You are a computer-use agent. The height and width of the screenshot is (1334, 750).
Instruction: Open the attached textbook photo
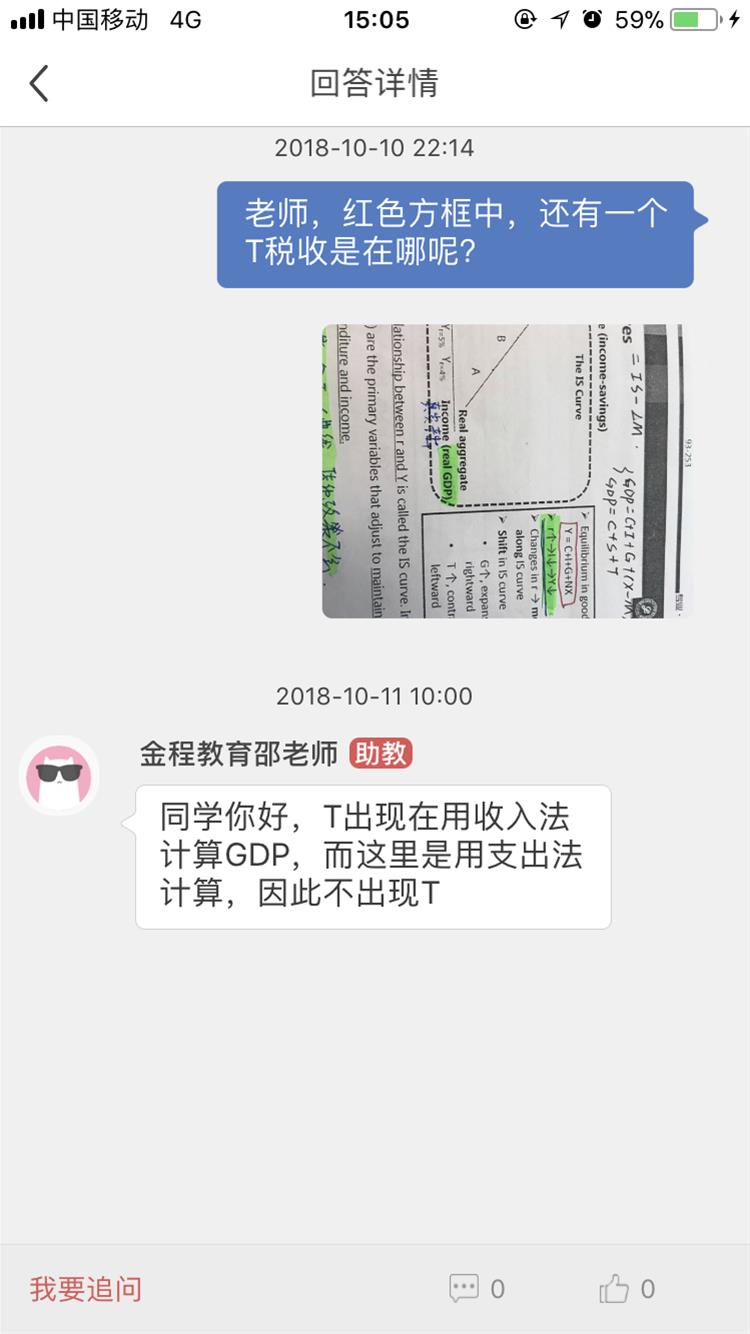(x=506, y=471)
